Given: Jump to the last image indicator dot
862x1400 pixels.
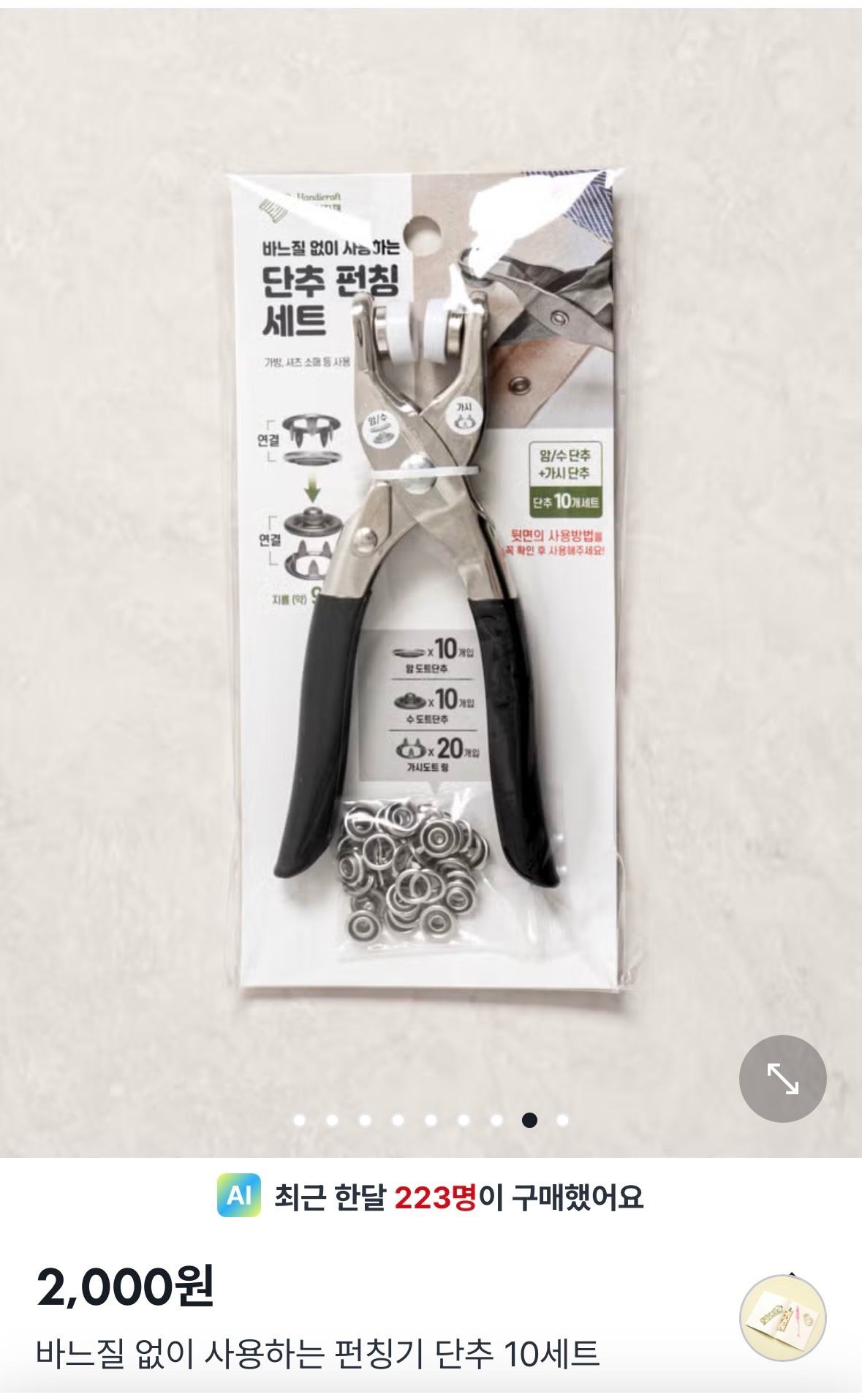Looking at the screenshot, I should coord(562,1120).
